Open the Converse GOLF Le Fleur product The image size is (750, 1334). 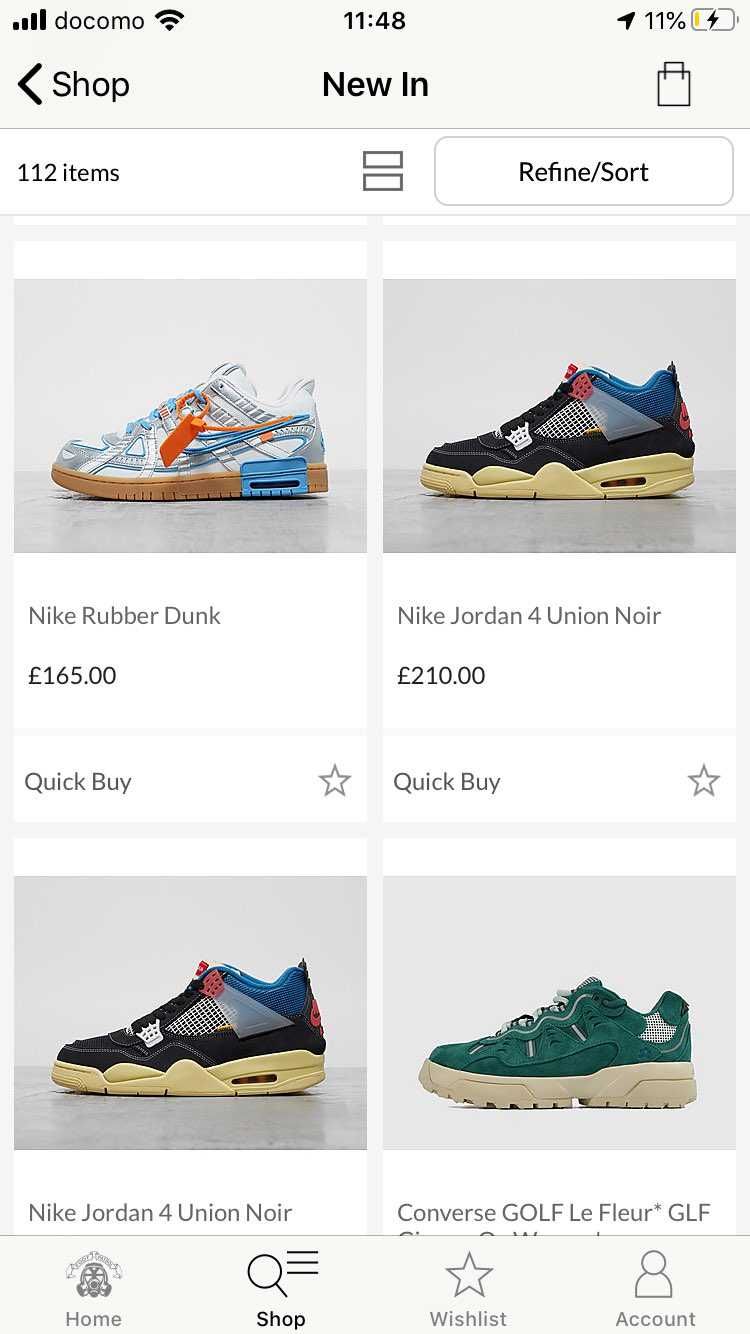click(x=559, y=1012)
